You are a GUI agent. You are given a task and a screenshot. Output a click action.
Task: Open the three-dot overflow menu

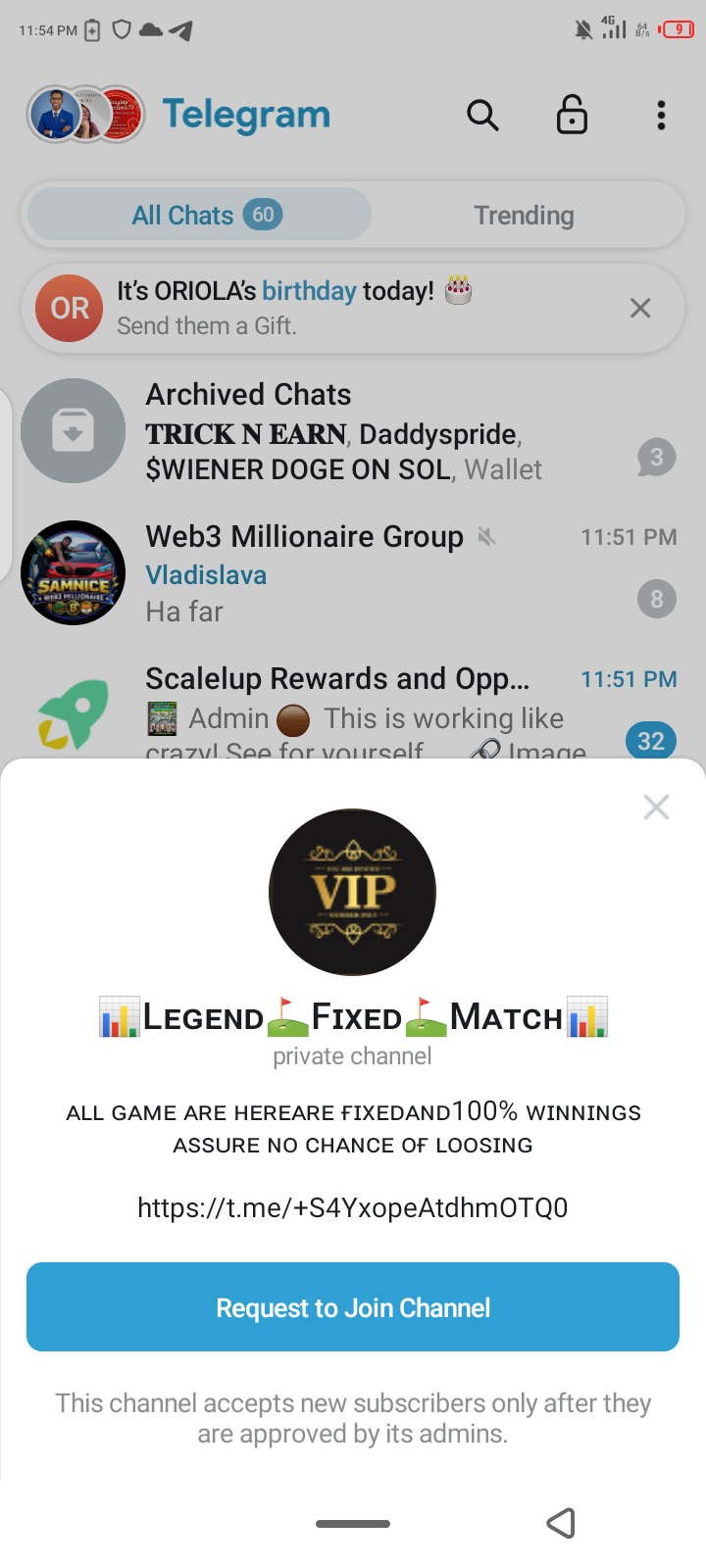(661, 116)
